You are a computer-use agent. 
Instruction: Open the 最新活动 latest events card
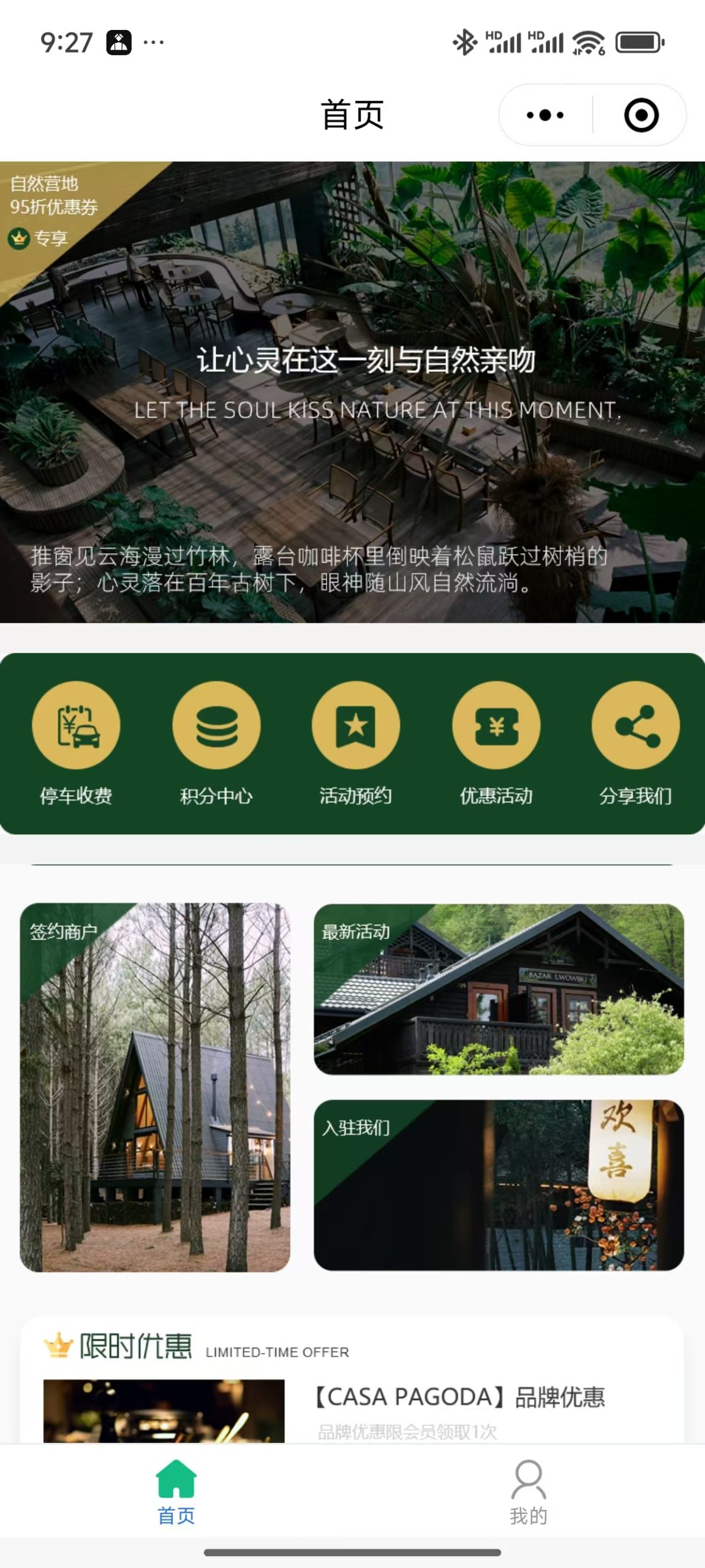click(x=499, y=989)
